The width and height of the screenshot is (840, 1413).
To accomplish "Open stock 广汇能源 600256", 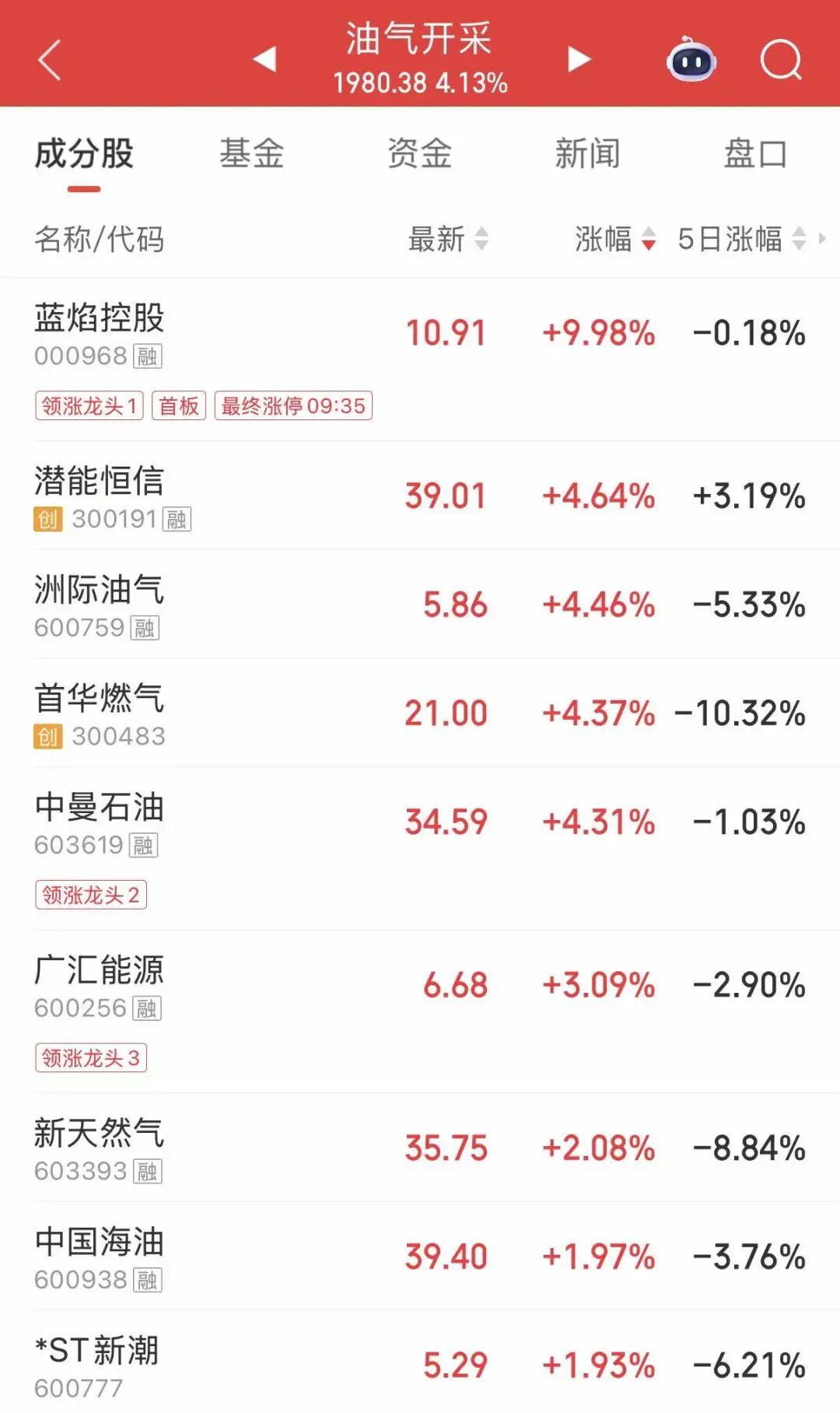I will (x=100, y=985).
